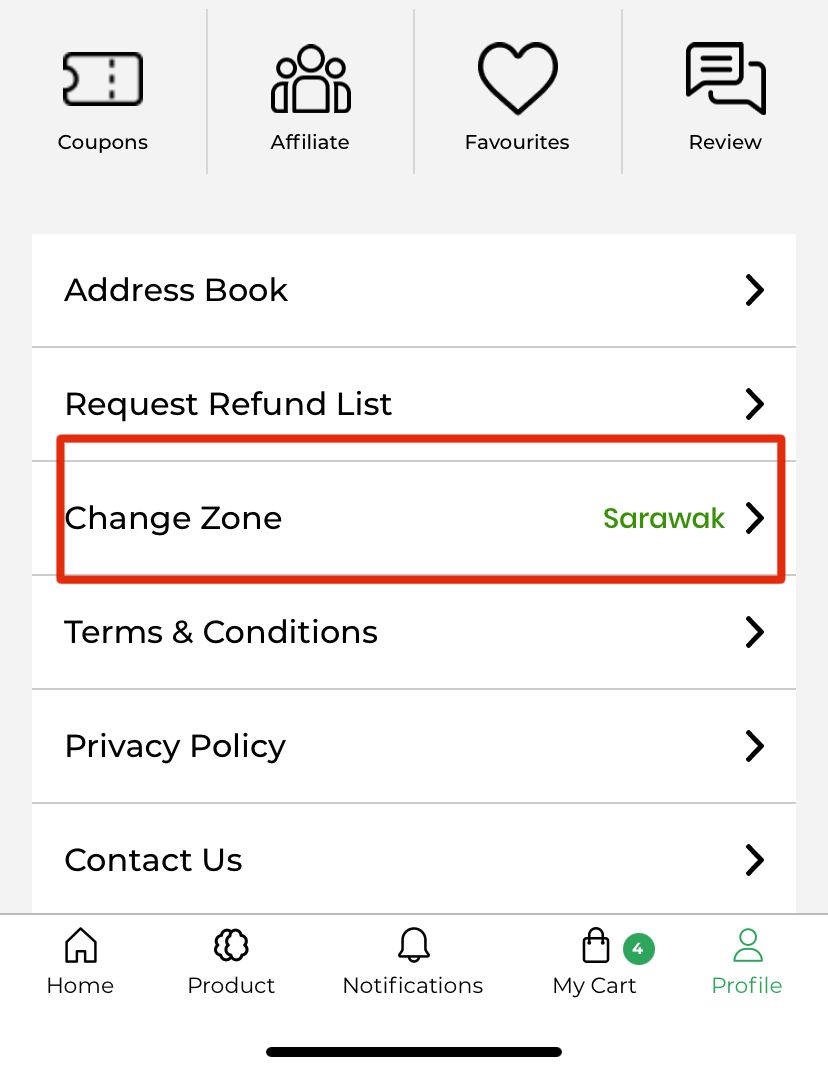
Task: Open the Address Book
Action: [413, 291]
